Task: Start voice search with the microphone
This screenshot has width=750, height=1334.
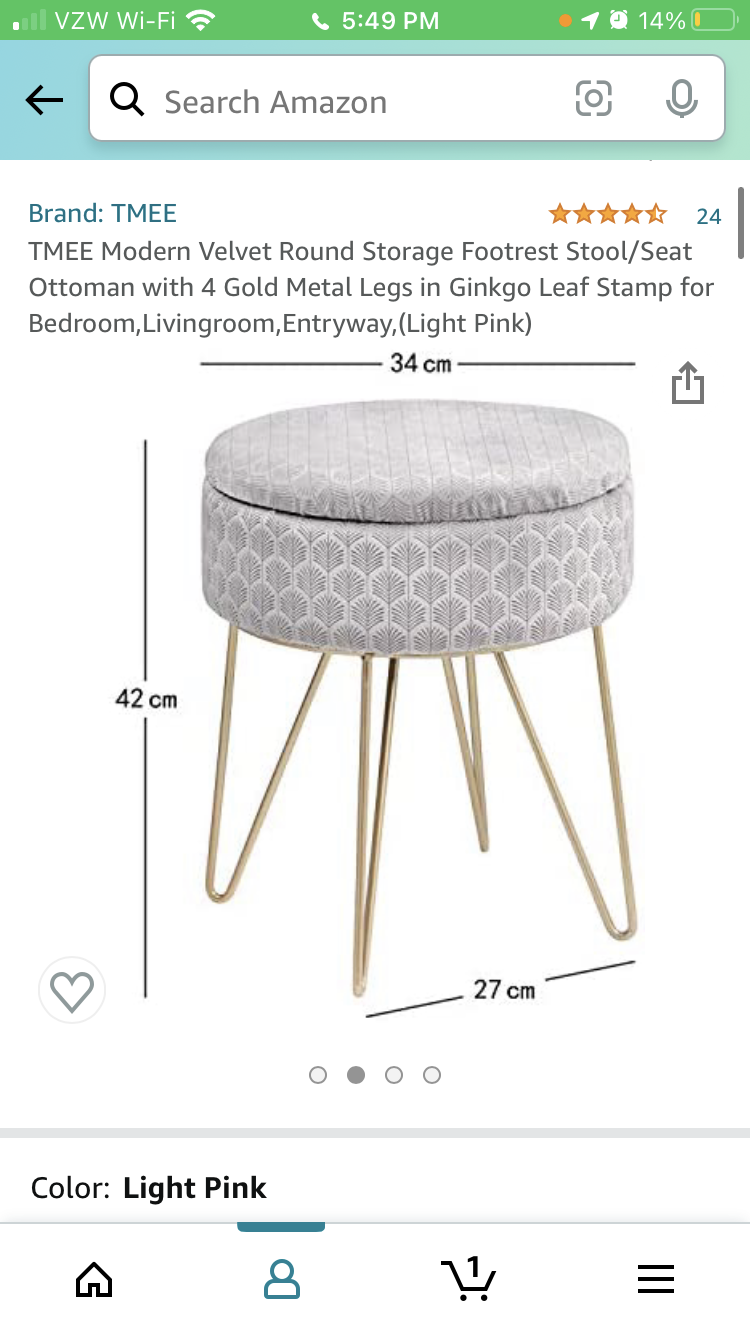Action: pyautogui.click(x=681, y=98)
